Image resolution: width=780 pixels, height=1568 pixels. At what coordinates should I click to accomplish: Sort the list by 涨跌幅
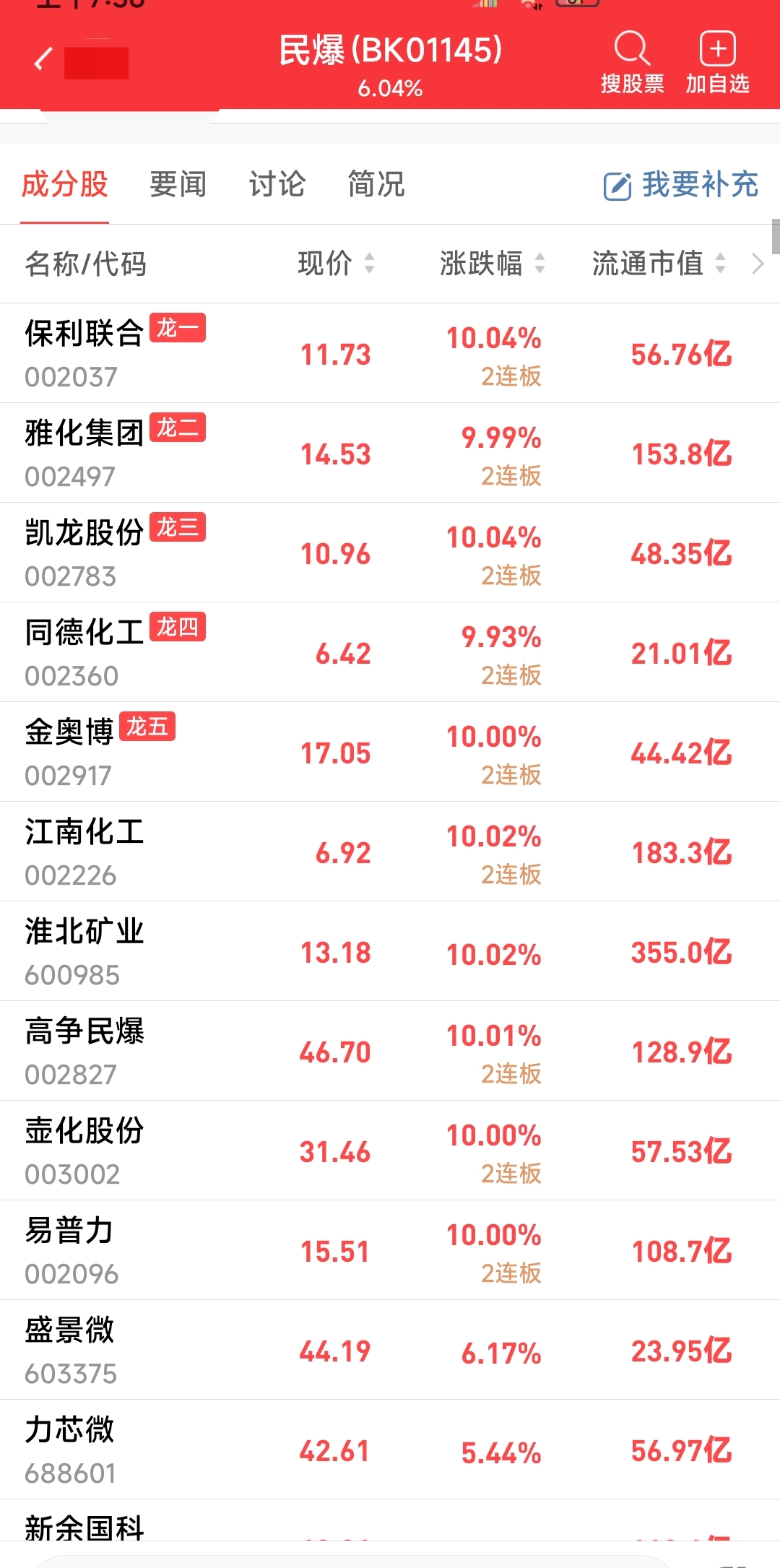point(493,263)
